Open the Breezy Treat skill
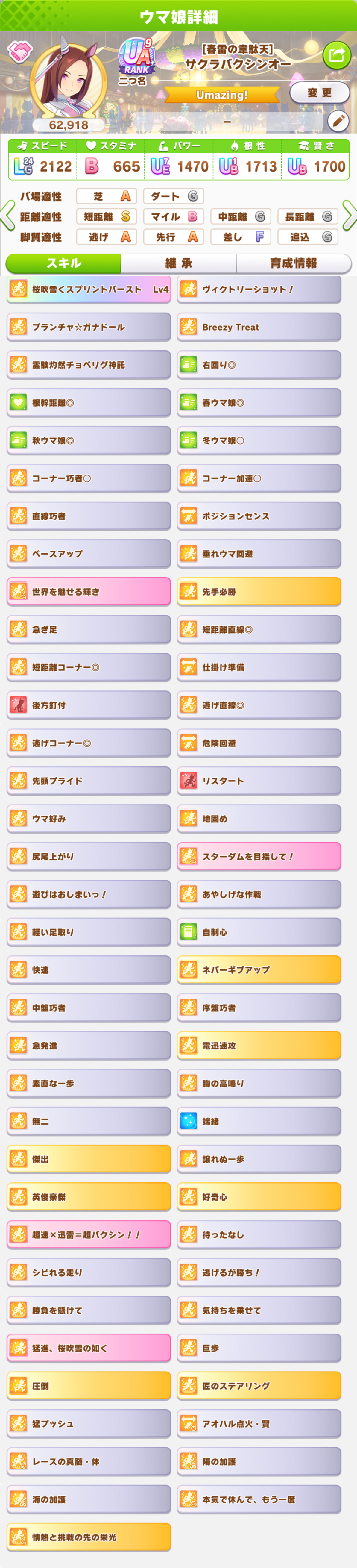Image resolution: width=357 pixels, height=1568 pixels. pos(259,328)
